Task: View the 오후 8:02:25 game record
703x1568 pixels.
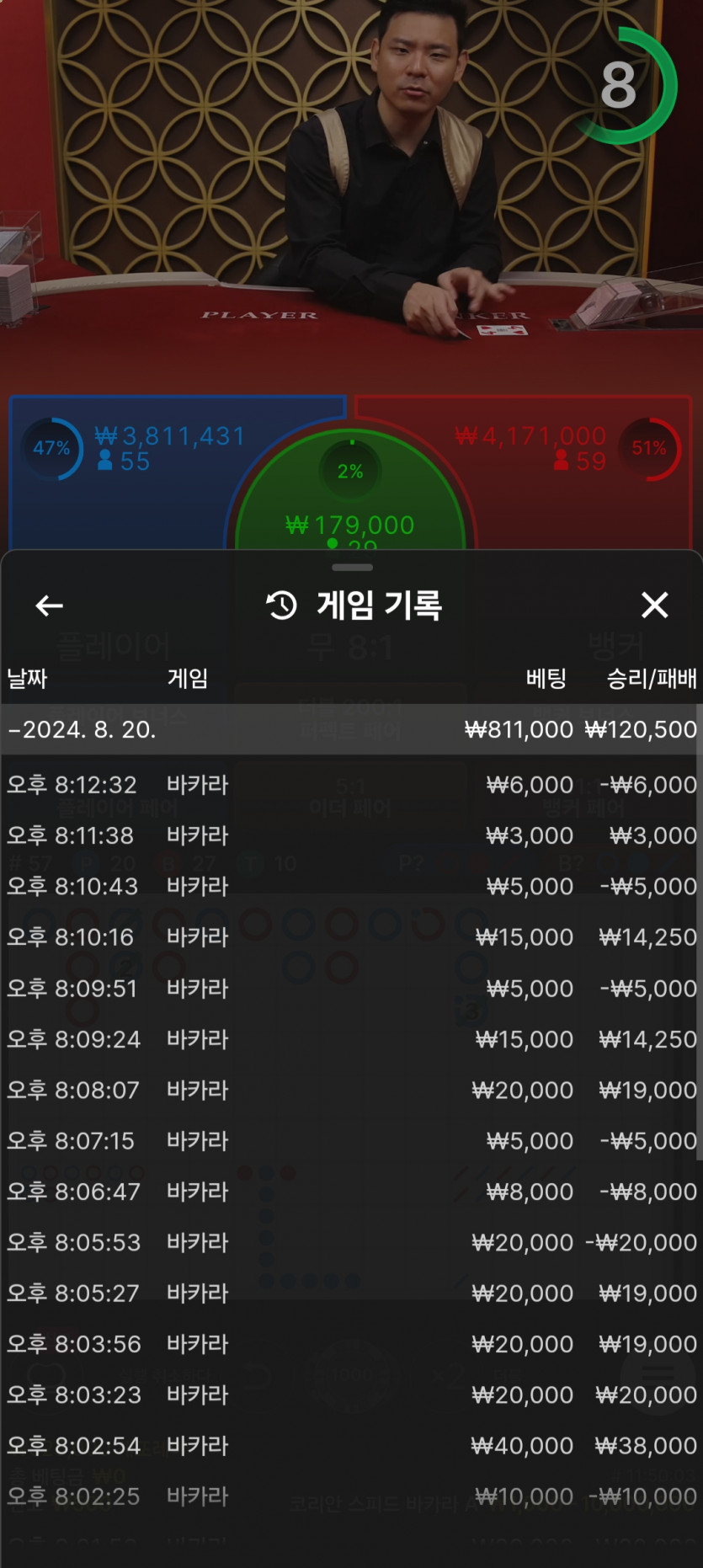Action: coord(351,1496)
